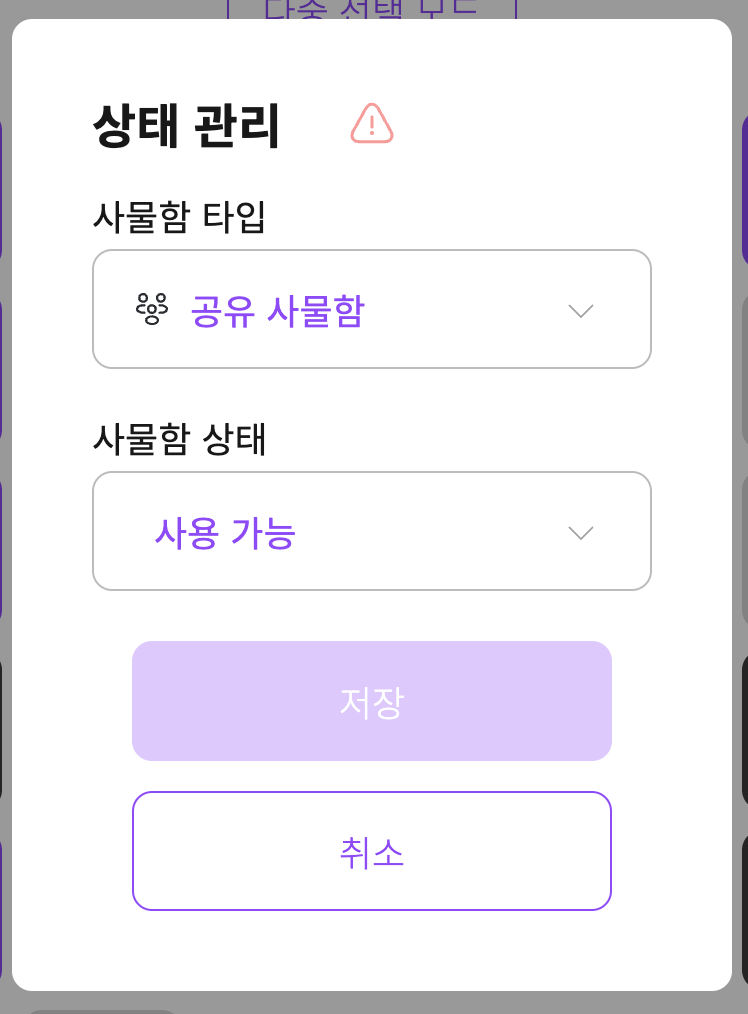Select the 공유 사물함 option field
This screenshot has height=1014, width=748.
[x=372, y=309]
